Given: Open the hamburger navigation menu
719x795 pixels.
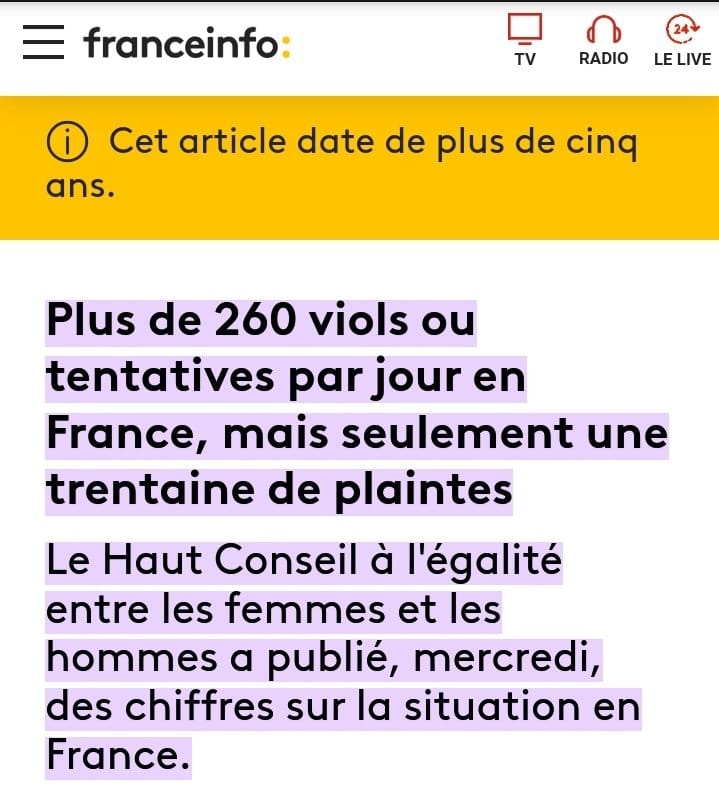Looking at the screenshot, I should tap(42, 43).
